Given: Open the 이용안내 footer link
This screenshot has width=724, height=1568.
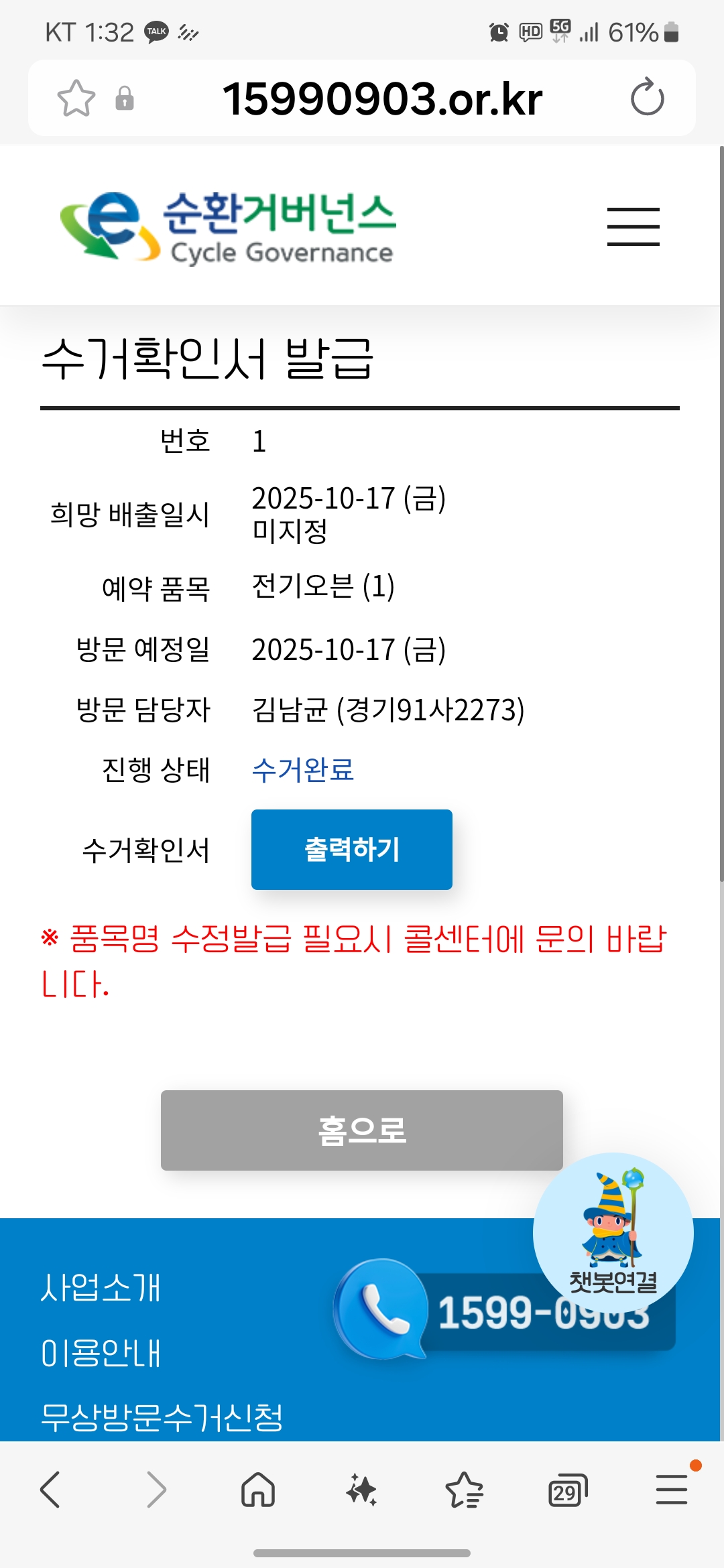Looking at the screenshot, I should (x=101, y=1353).
